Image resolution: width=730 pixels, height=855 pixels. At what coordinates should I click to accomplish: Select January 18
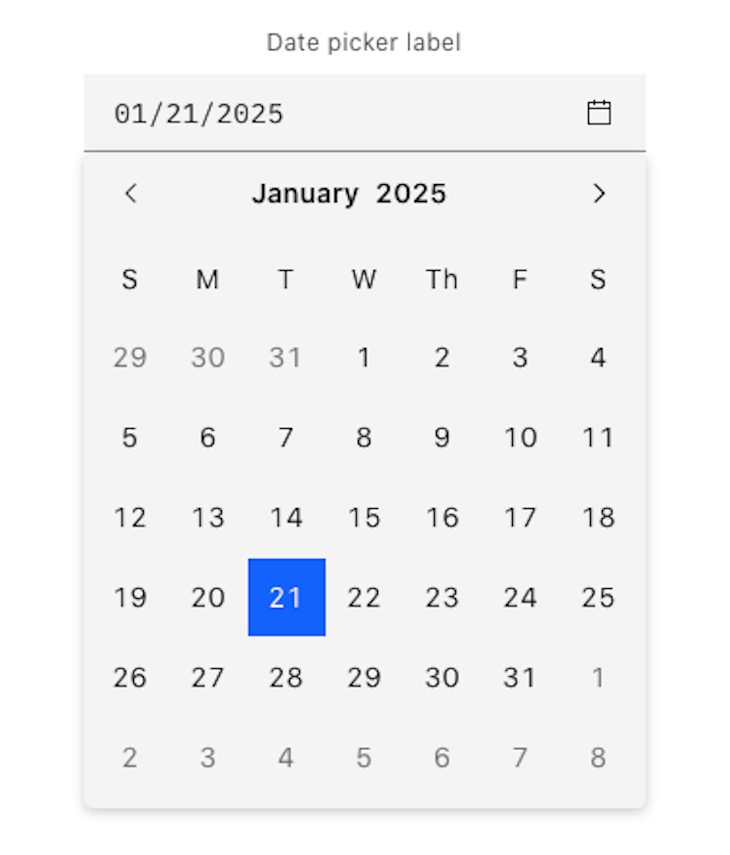coord(598,518)
